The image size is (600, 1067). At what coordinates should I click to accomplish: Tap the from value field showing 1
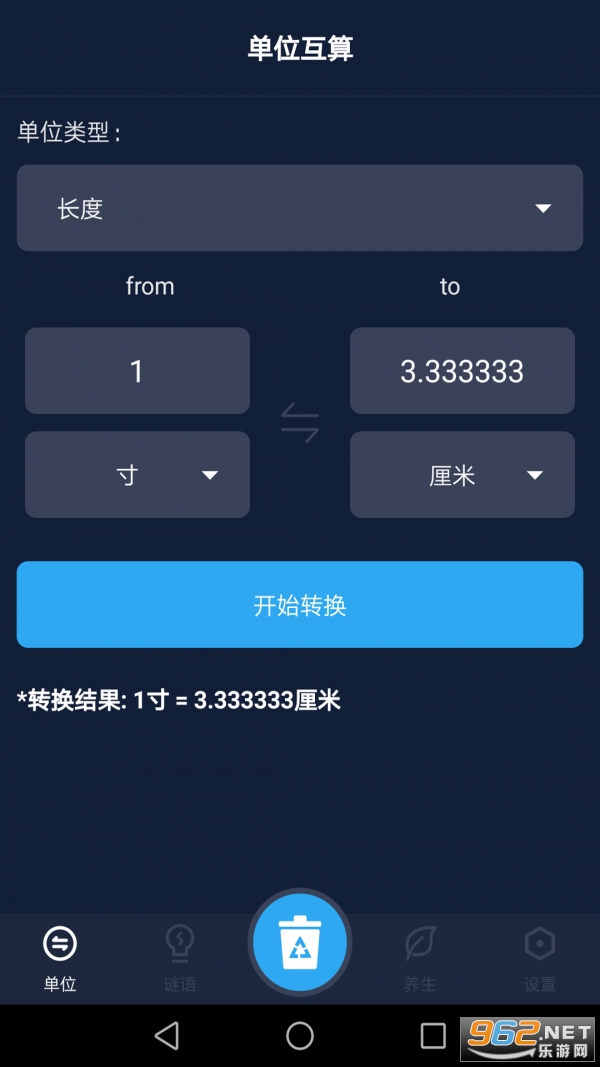click(137, 370)
